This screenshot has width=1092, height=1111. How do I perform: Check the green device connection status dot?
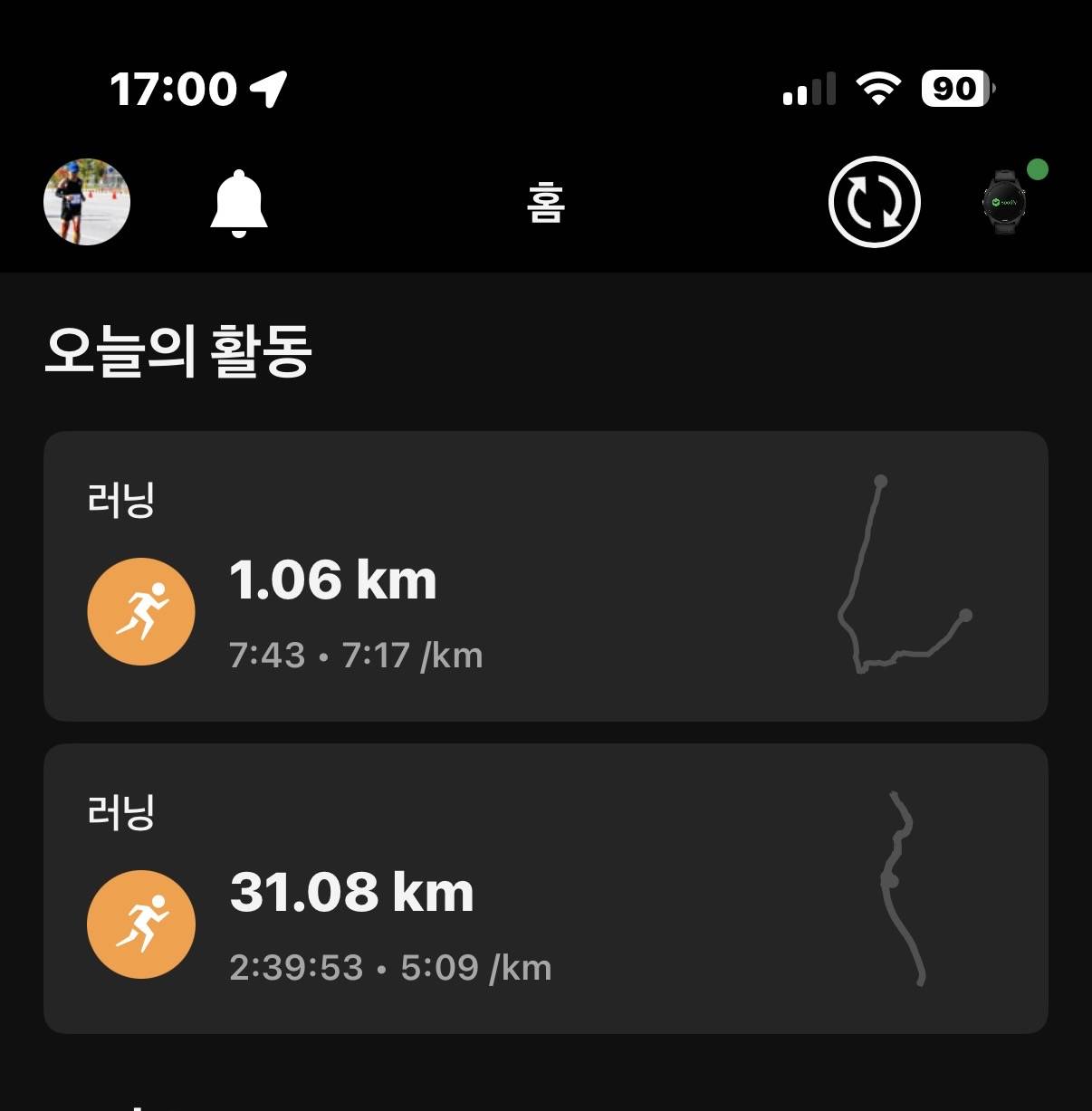tap(1037, 168)
